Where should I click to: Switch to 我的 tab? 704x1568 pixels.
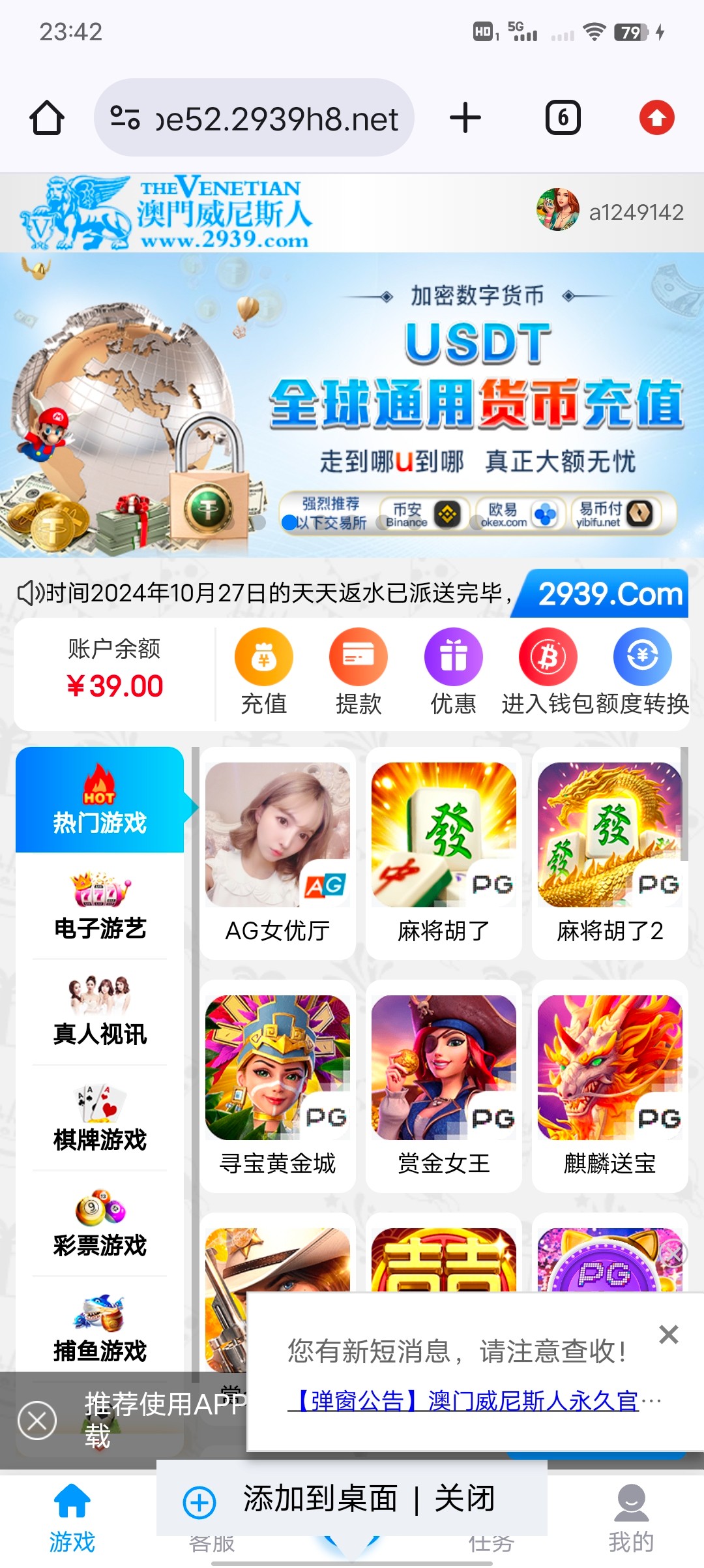point(630,1518)
